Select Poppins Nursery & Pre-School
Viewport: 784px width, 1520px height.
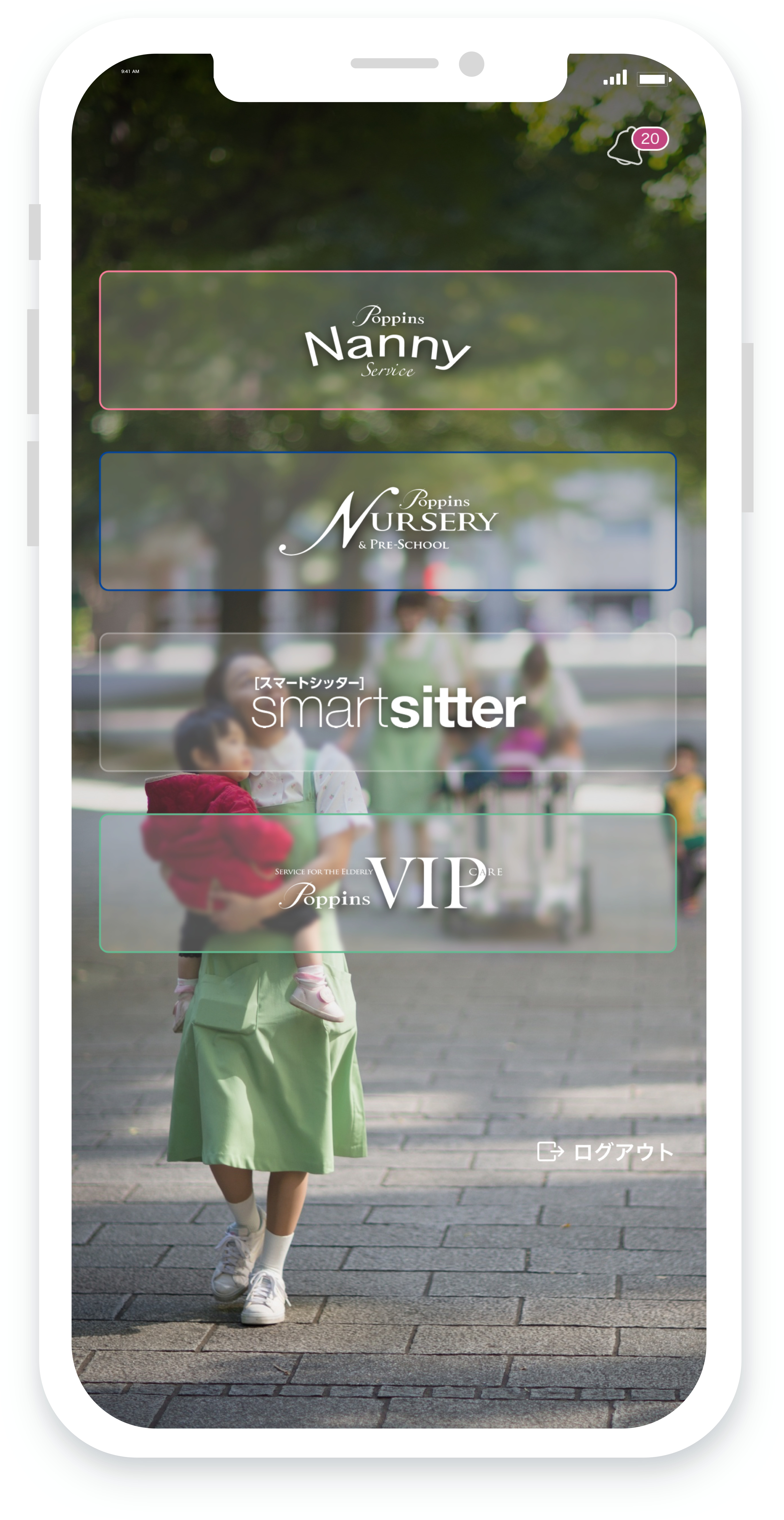pos(387,521)
